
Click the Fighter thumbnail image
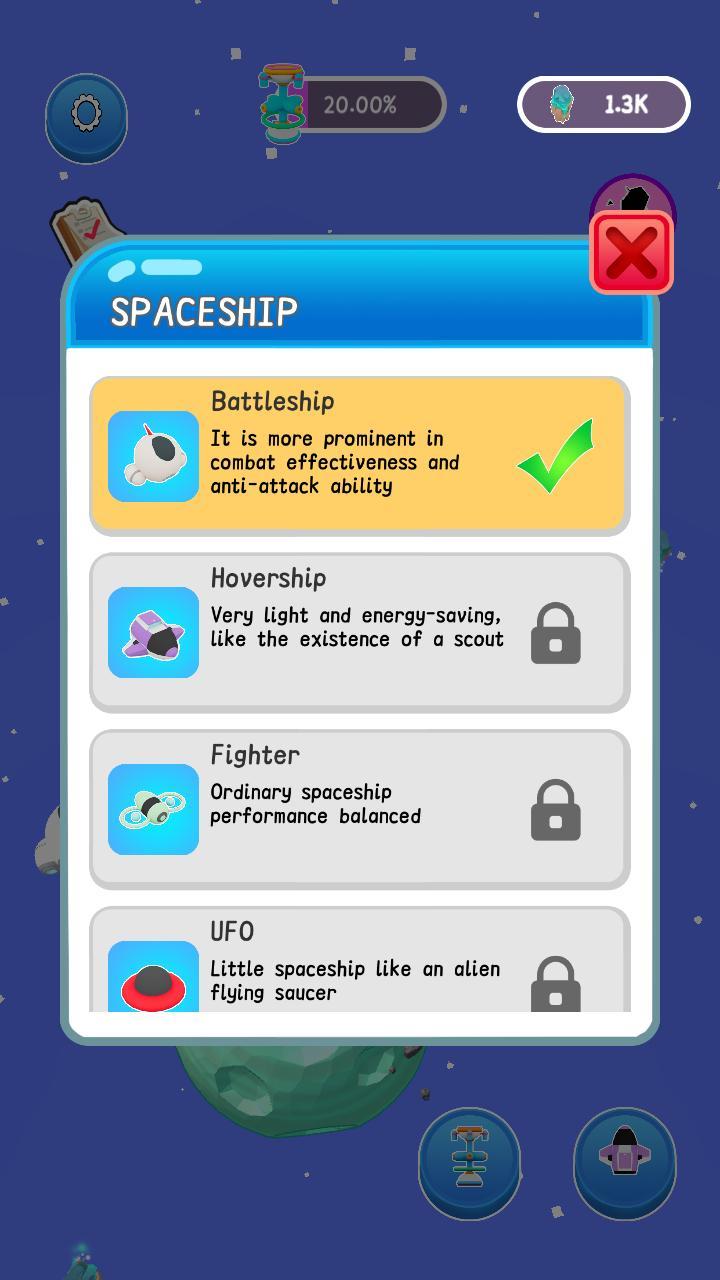coord(153,808)
